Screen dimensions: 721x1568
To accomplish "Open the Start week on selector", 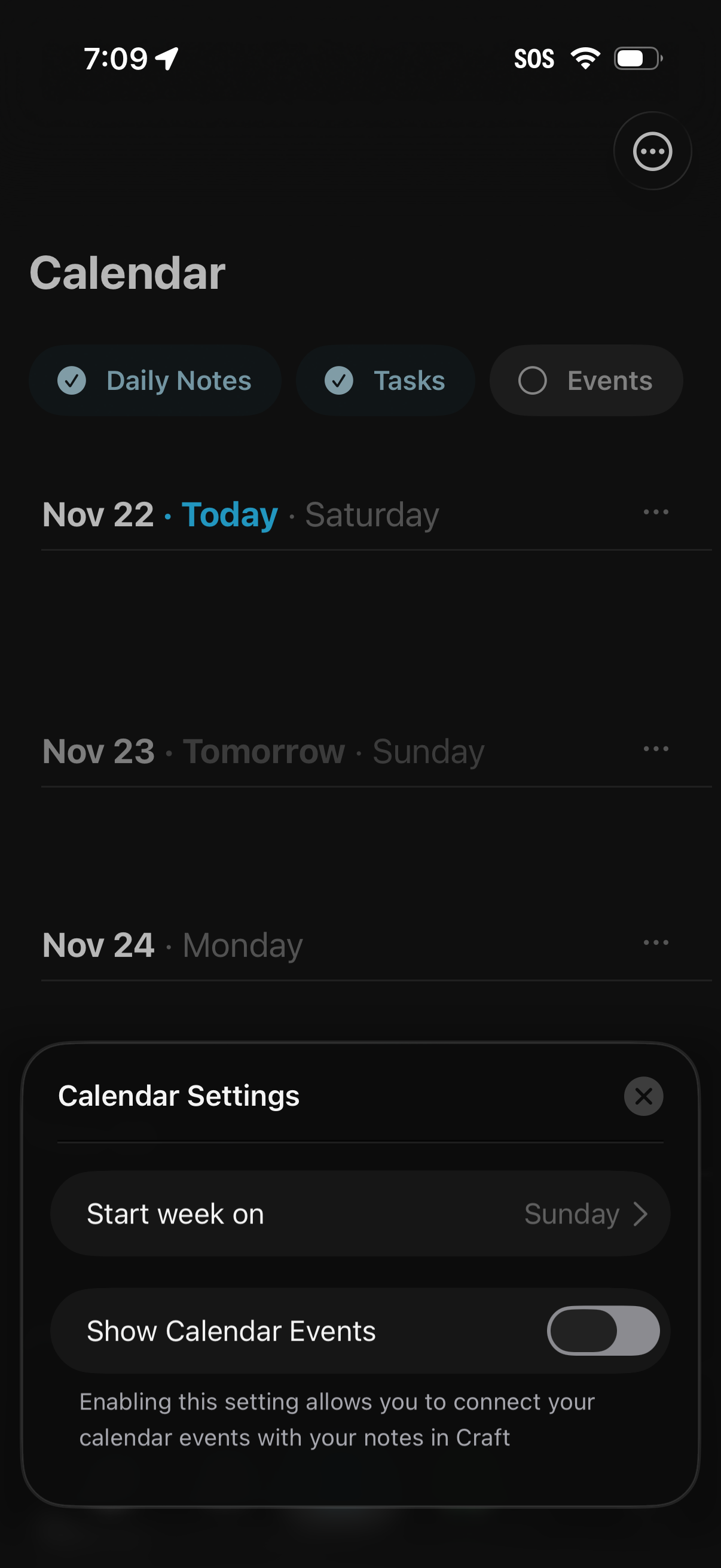I will coord(360,1213).
